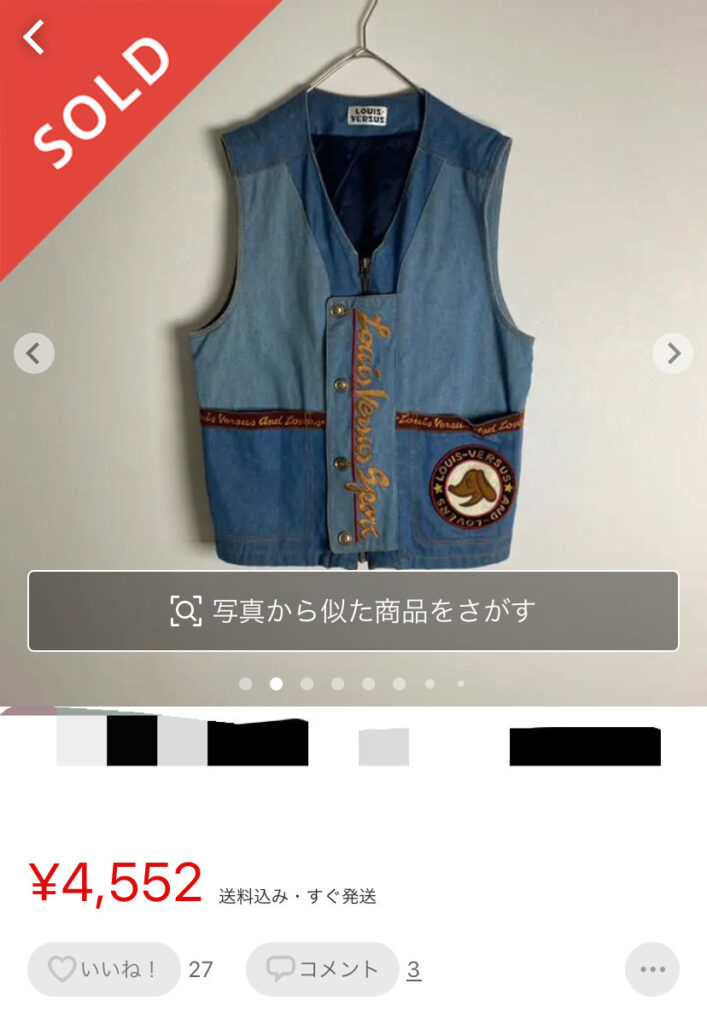Image resolution: width=707 pixels, height=1024 pixels.
Task: Like this item with いいね!
Action: click(104, 969)
